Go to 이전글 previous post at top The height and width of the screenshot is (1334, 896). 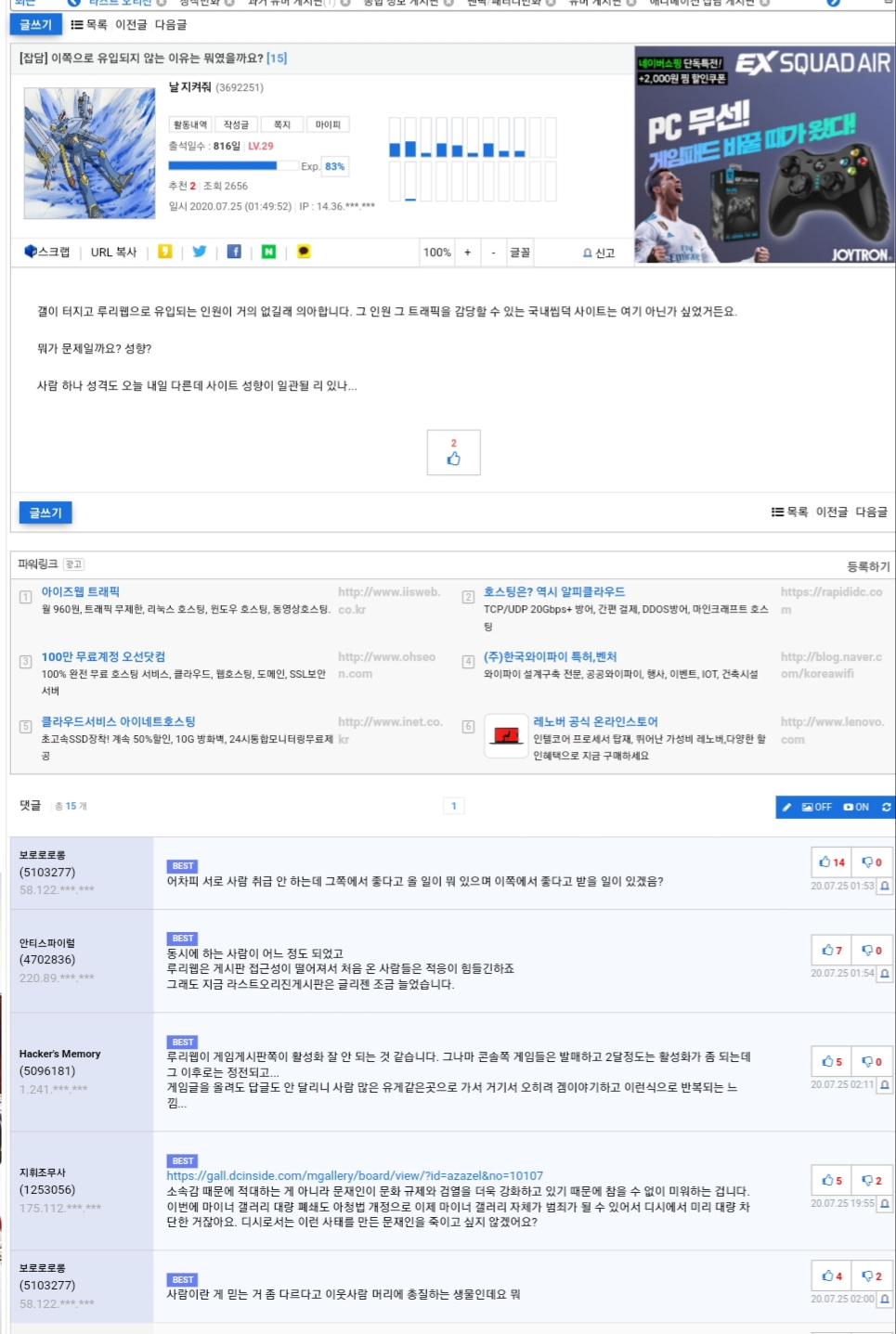tap(131, 24)
